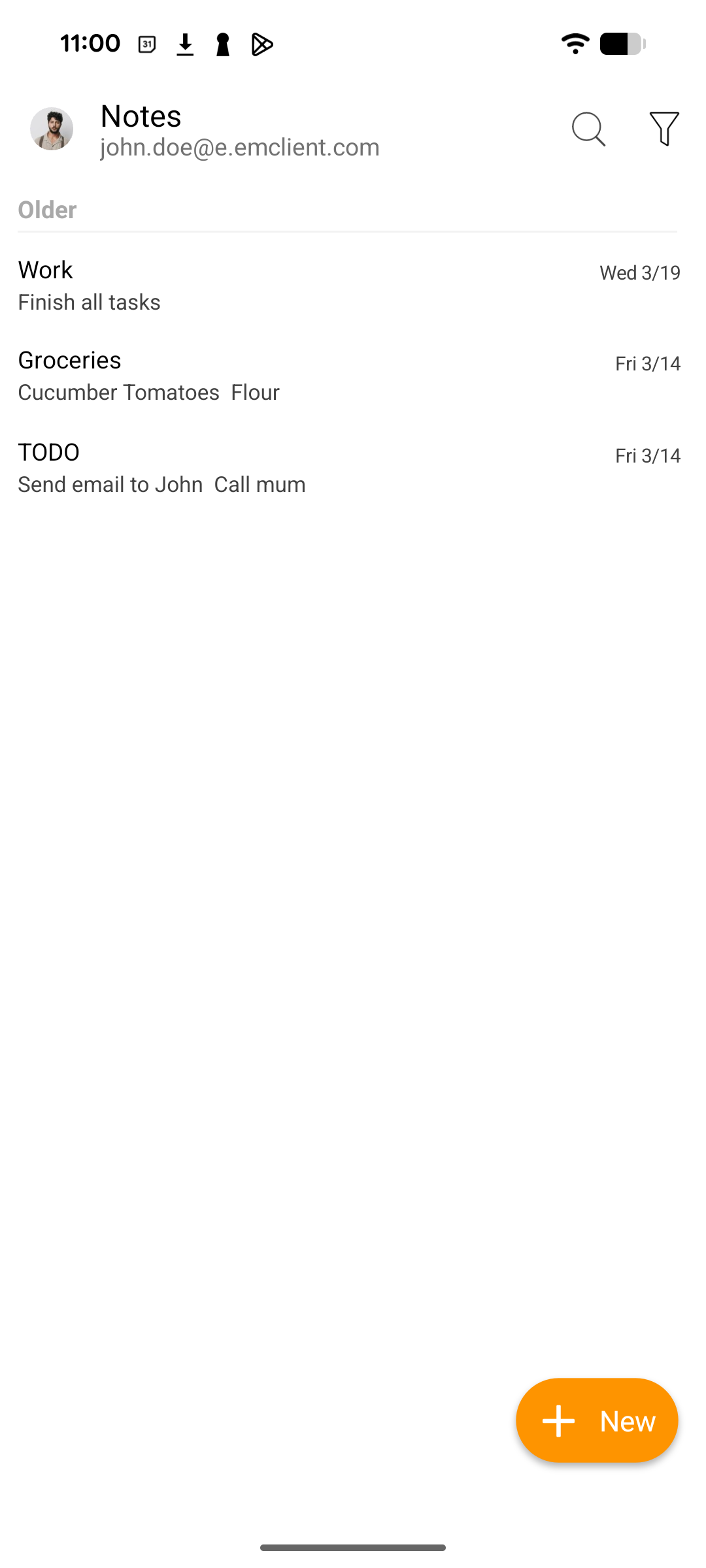Tap the profile avatar of John Doe

(x=52, y=129)
